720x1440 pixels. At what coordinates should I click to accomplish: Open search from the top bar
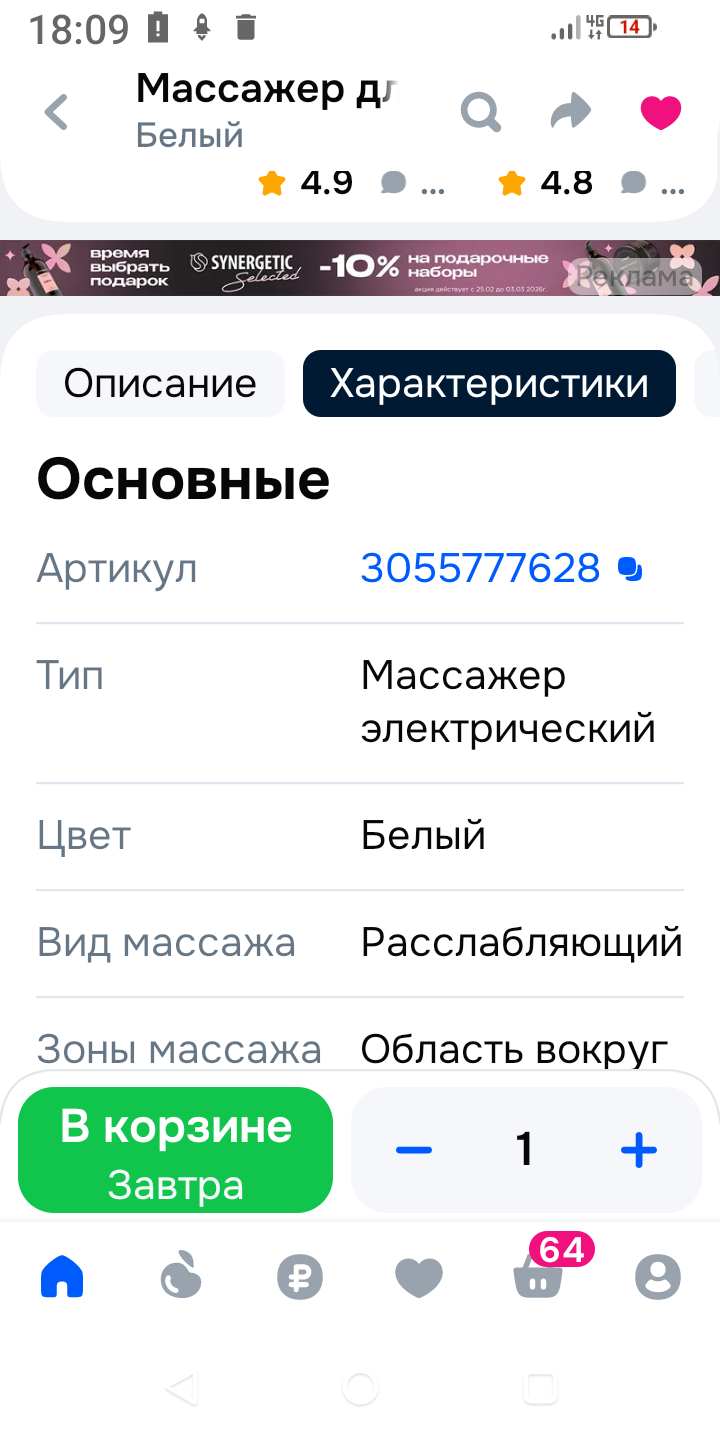[x=480, y=112]
